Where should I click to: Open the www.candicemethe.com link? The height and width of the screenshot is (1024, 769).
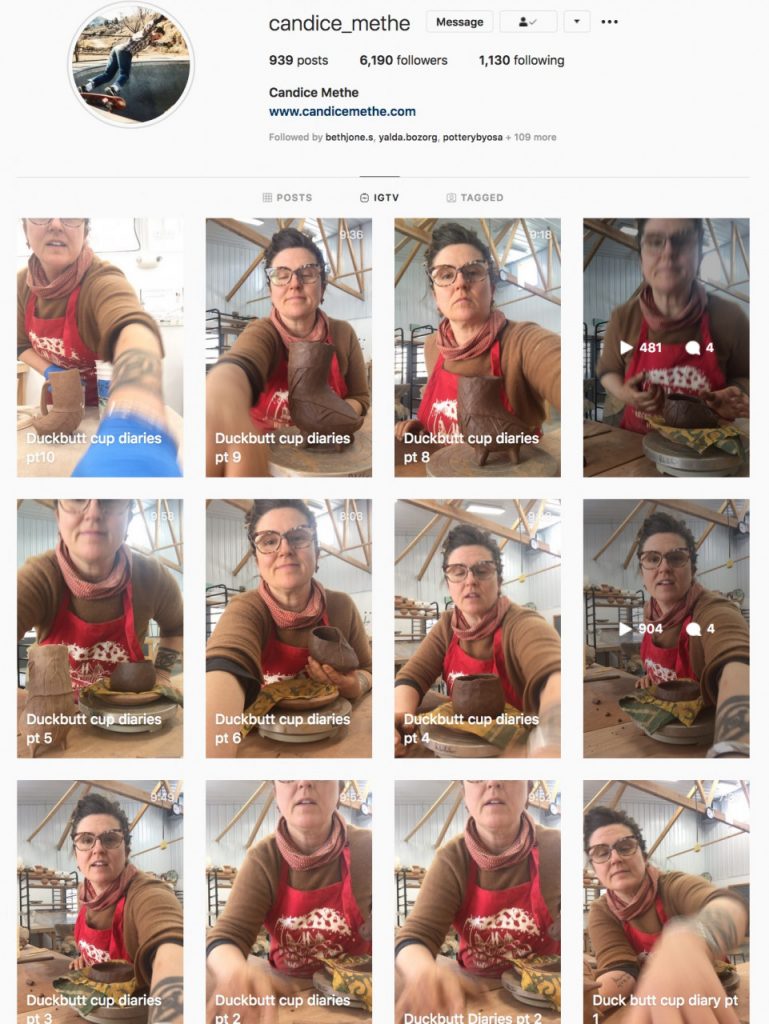pyautogui.click(x=342, y=111)
